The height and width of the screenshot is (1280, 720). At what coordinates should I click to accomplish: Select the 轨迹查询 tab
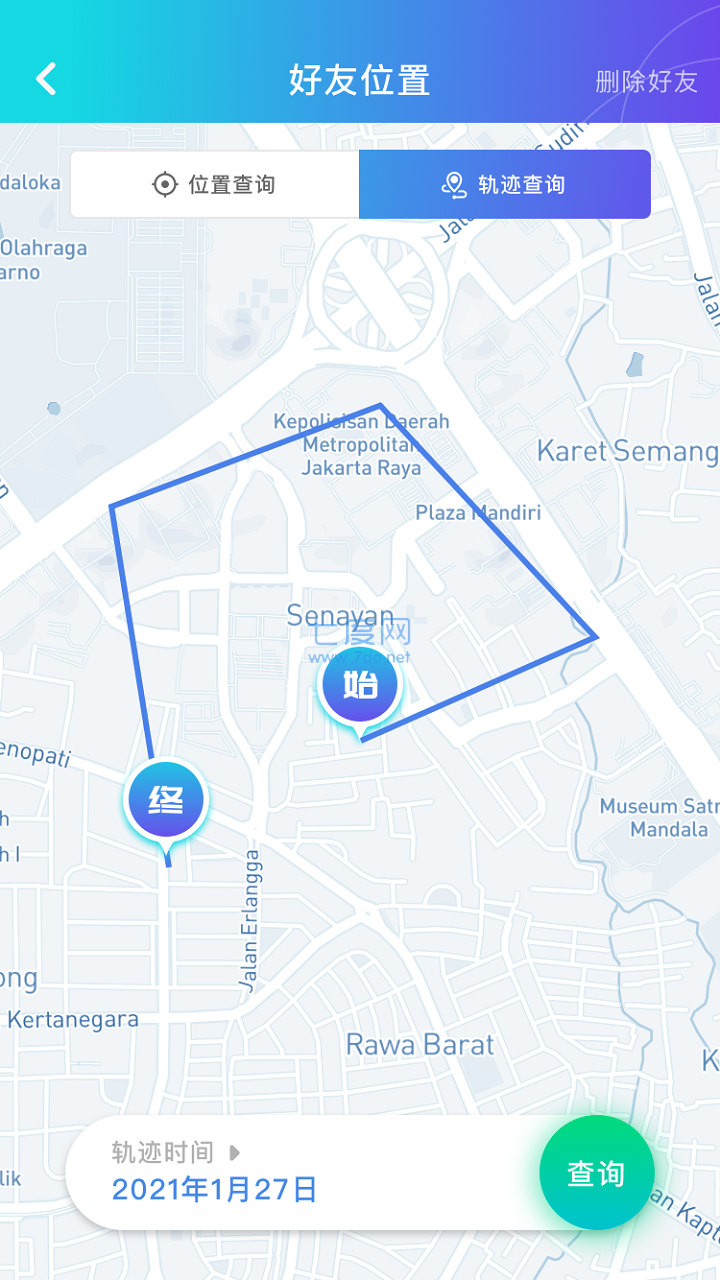(x=505, y=185)
